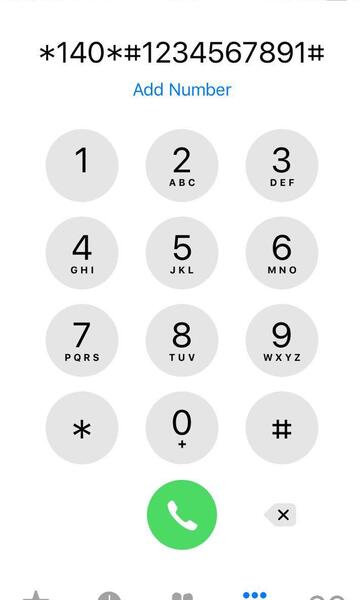Enter digit 8 TUV
This screenshot has height=600, width=364.
pos(182,340)
